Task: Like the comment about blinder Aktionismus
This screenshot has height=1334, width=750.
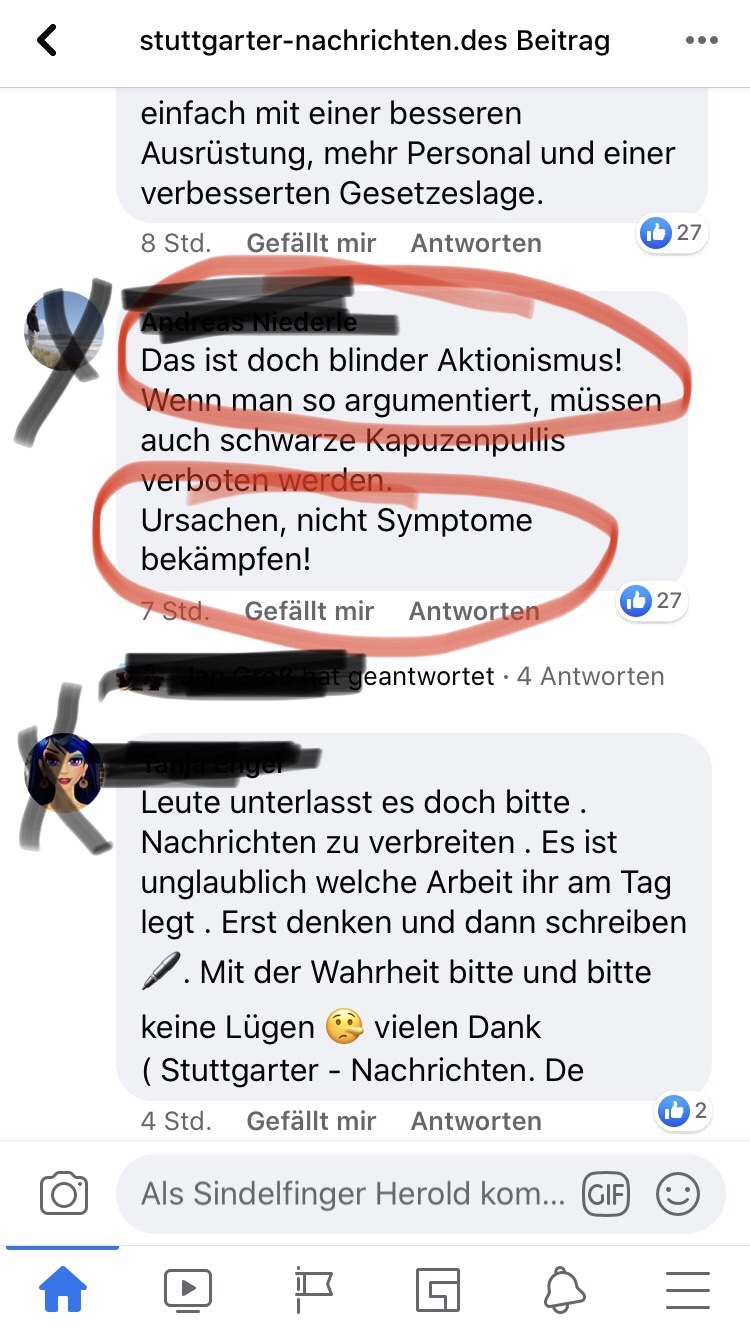Action: [x=309, y=611]
